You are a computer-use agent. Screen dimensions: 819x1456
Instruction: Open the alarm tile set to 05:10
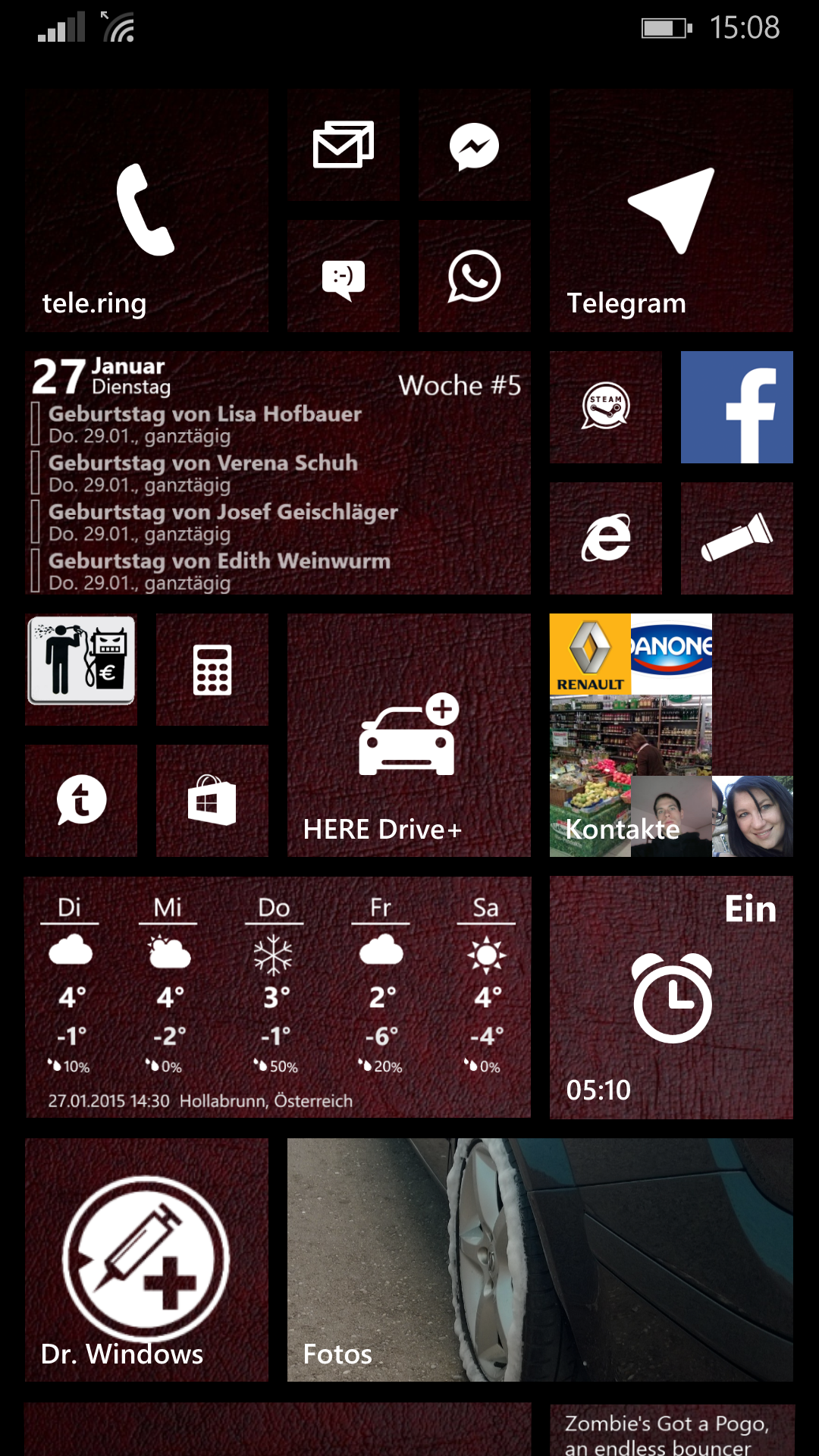pos(671,997)
